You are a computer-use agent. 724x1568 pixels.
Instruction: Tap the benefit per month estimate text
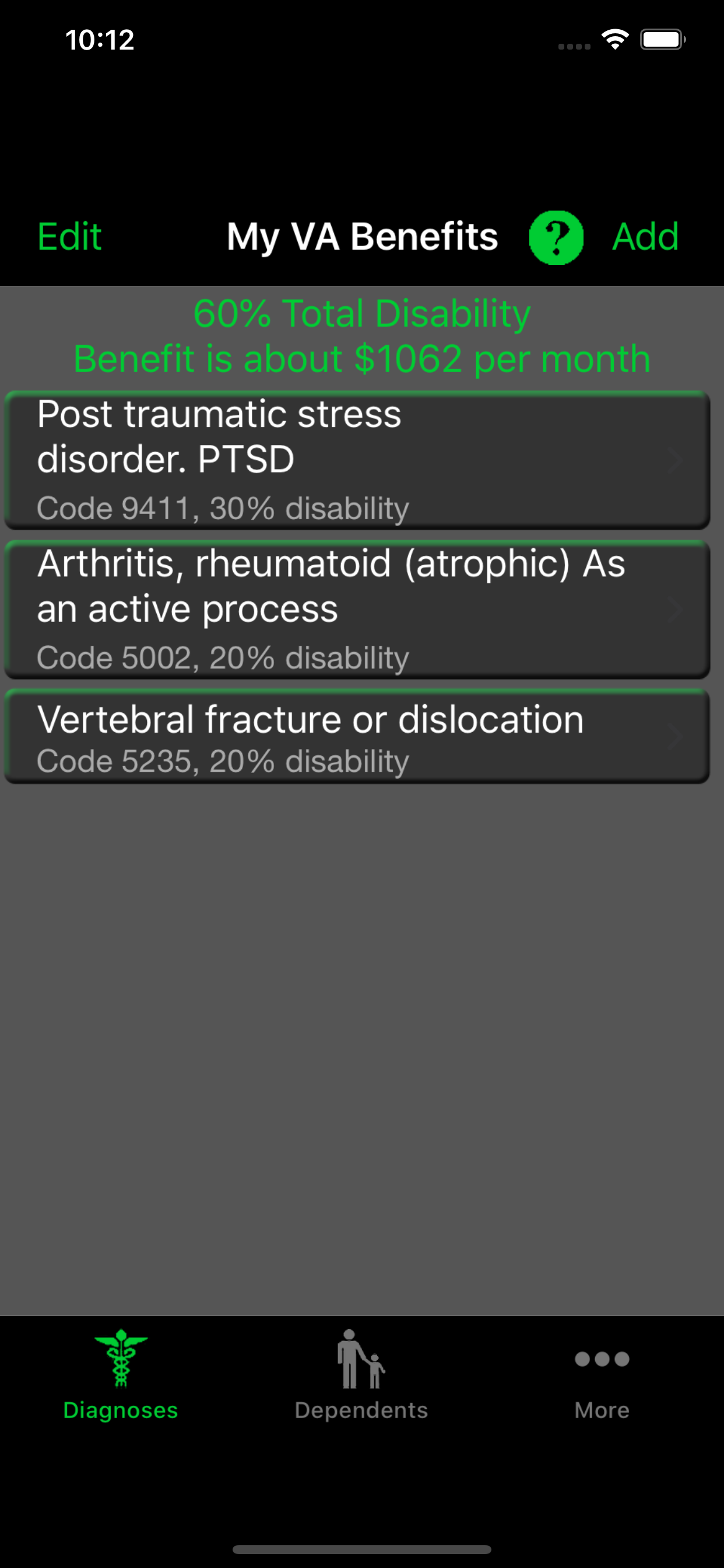click(x=361, y=359)
